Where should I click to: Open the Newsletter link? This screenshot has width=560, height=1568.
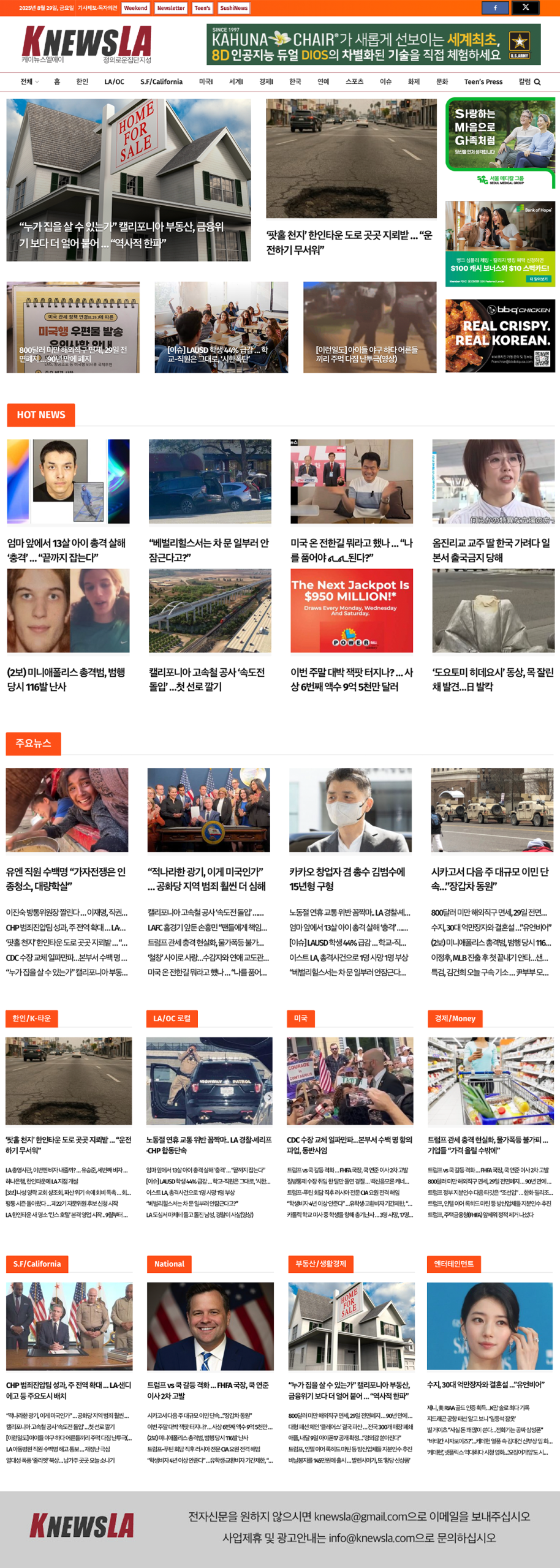[x=170, y=8]
